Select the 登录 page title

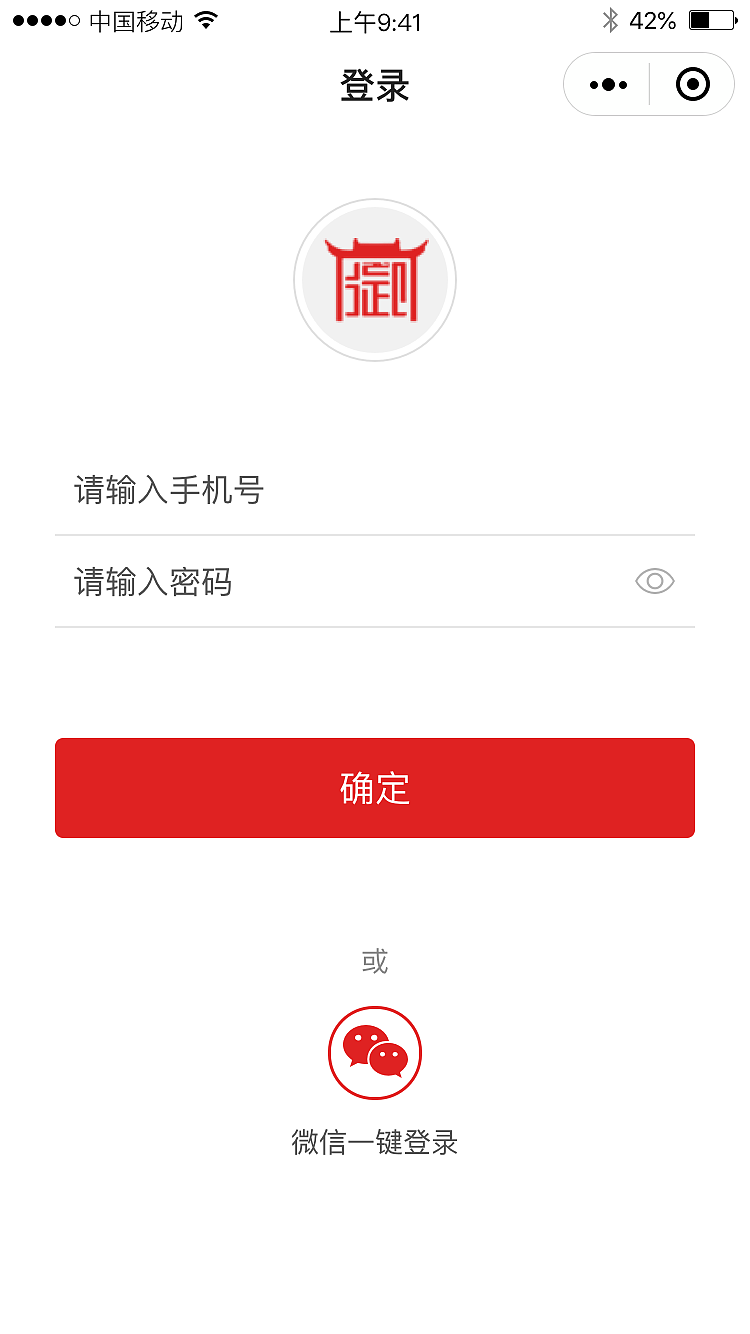click(x=374, y=86)
